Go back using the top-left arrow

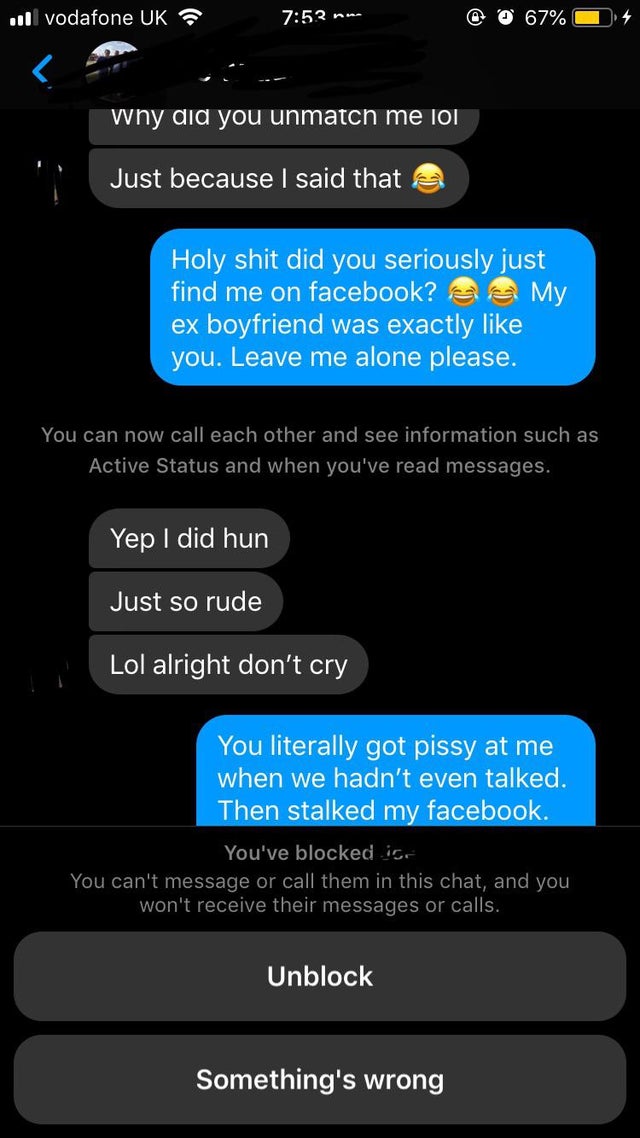pos(41,70)
